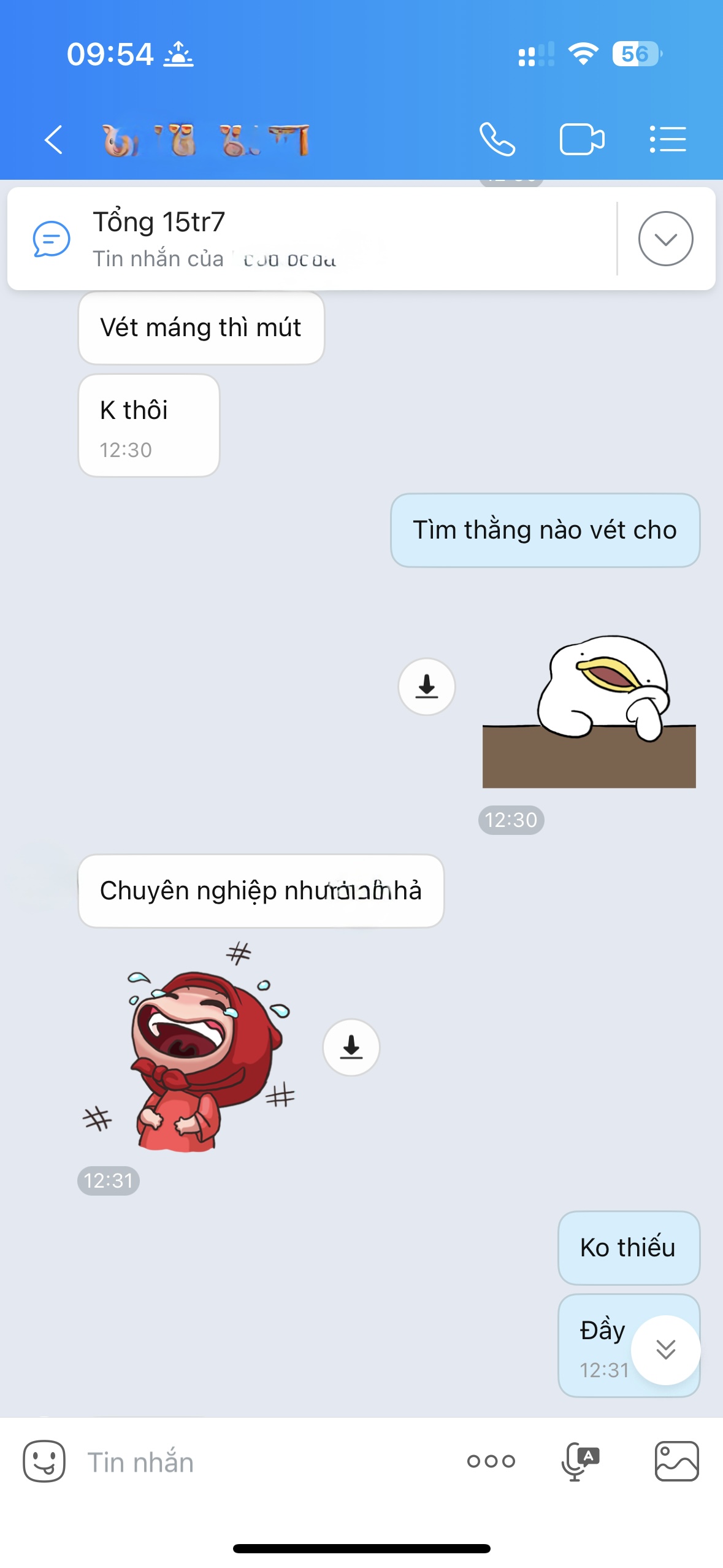Download the laughing red hood sticker
The height and width of the screenshot is (1568, 723).
coord(351,1047)
